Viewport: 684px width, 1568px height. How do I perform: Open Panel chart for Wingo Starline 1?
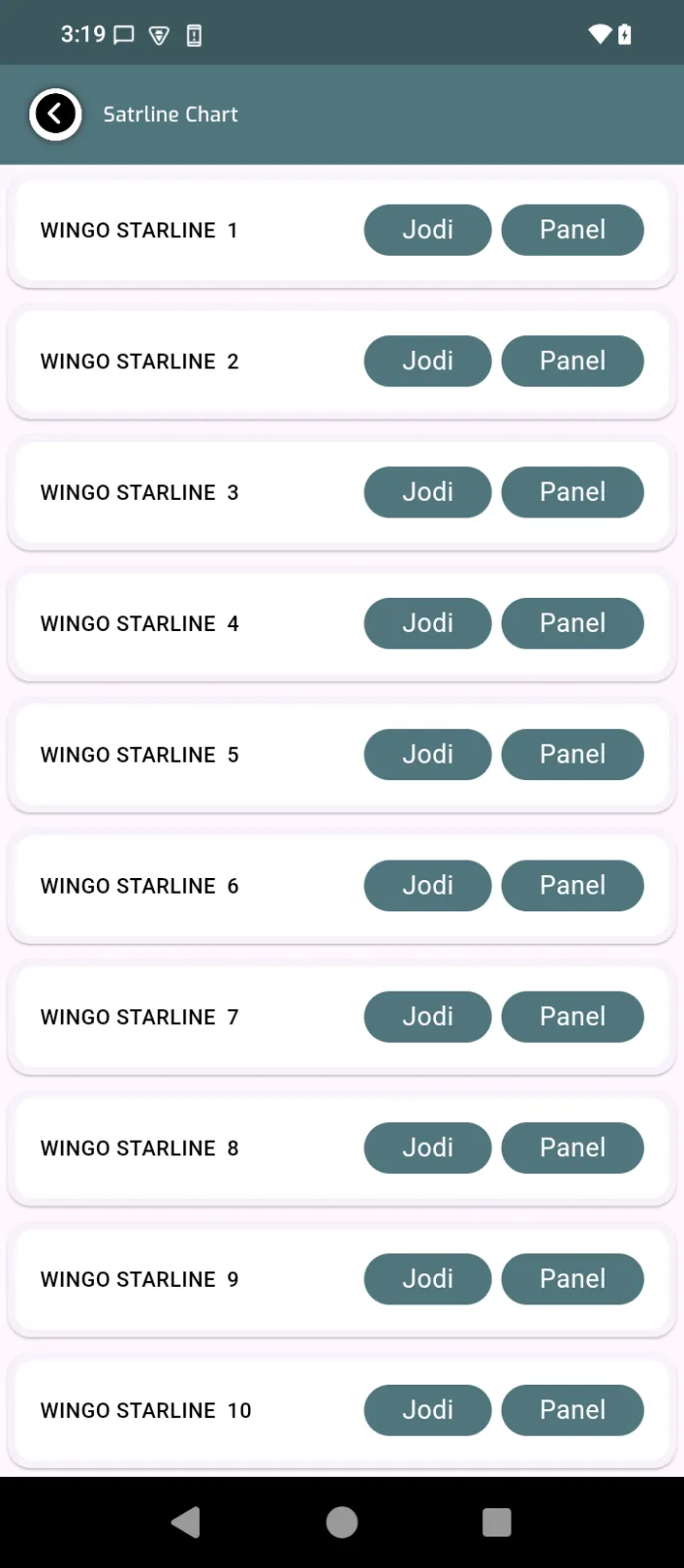(572, 230)
